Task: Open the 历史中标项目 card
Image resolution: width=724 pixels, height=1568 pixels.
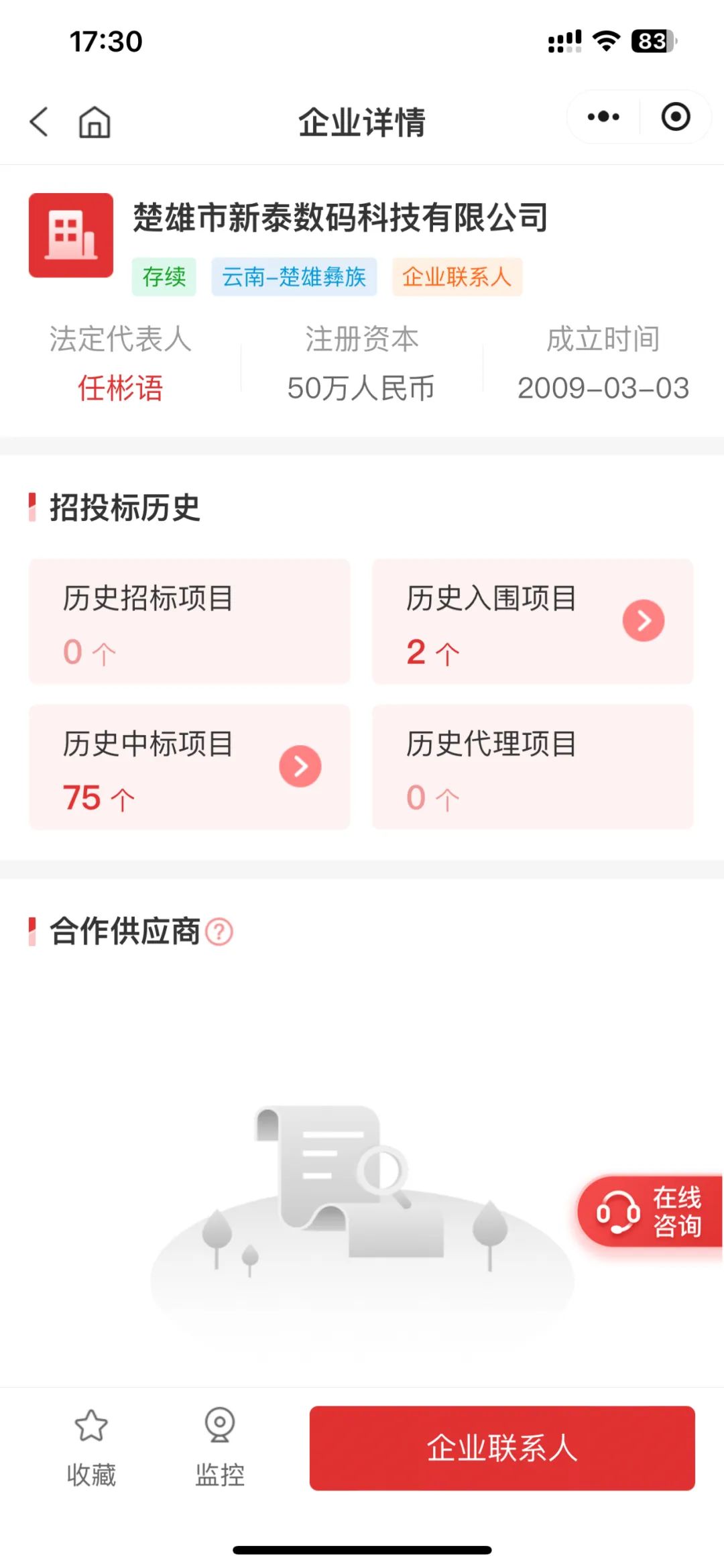Action: click(x=189, y=767)
